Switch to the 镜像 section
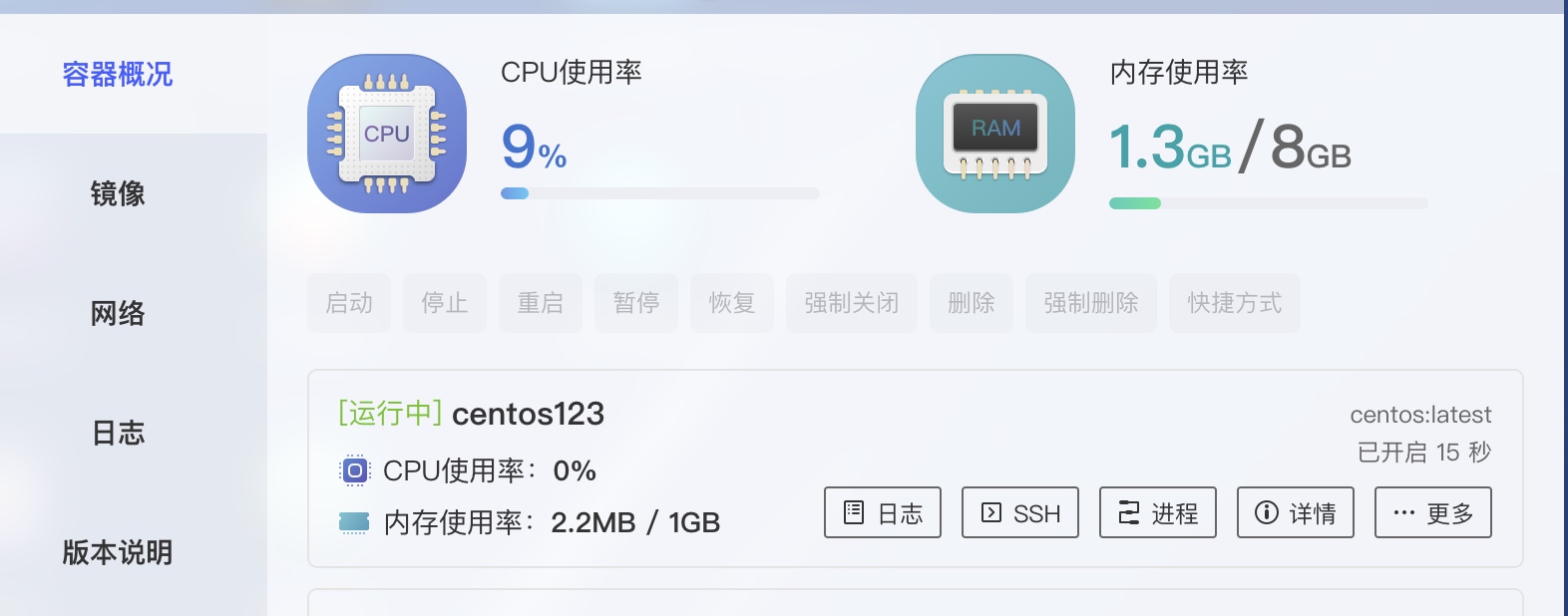Screen dimensions: 1568x616 (x=118, y=193)
